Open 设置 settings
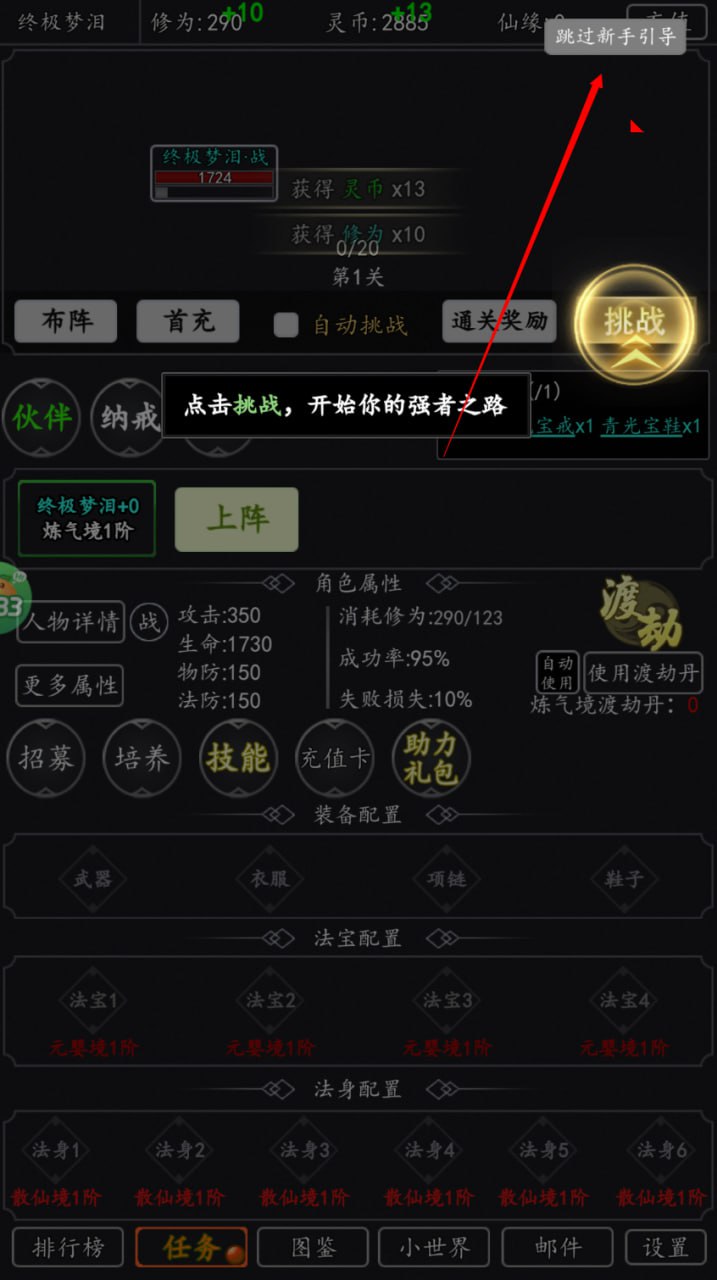This screenshot has height=1280, width=717. [x=665, y=1247]
